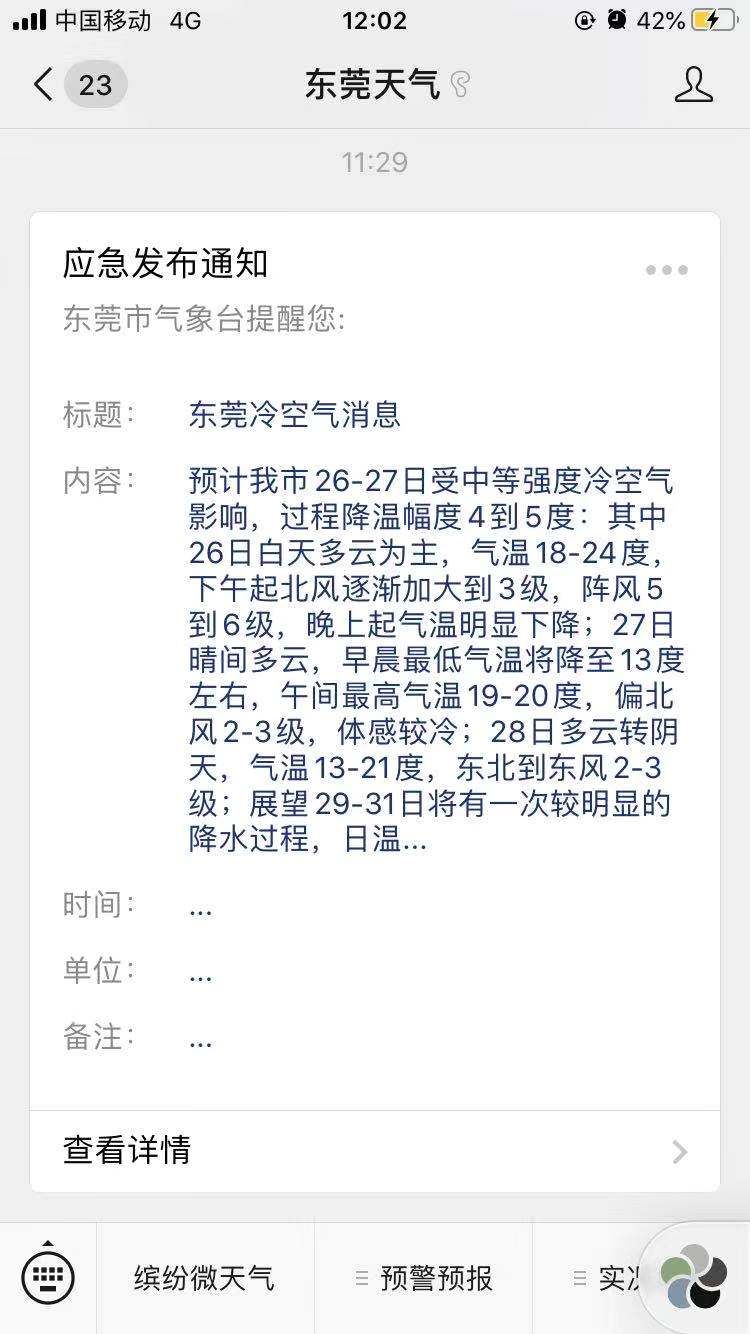Open the 预警预报 menu
750x1334 pixels.
point(424,1278)
